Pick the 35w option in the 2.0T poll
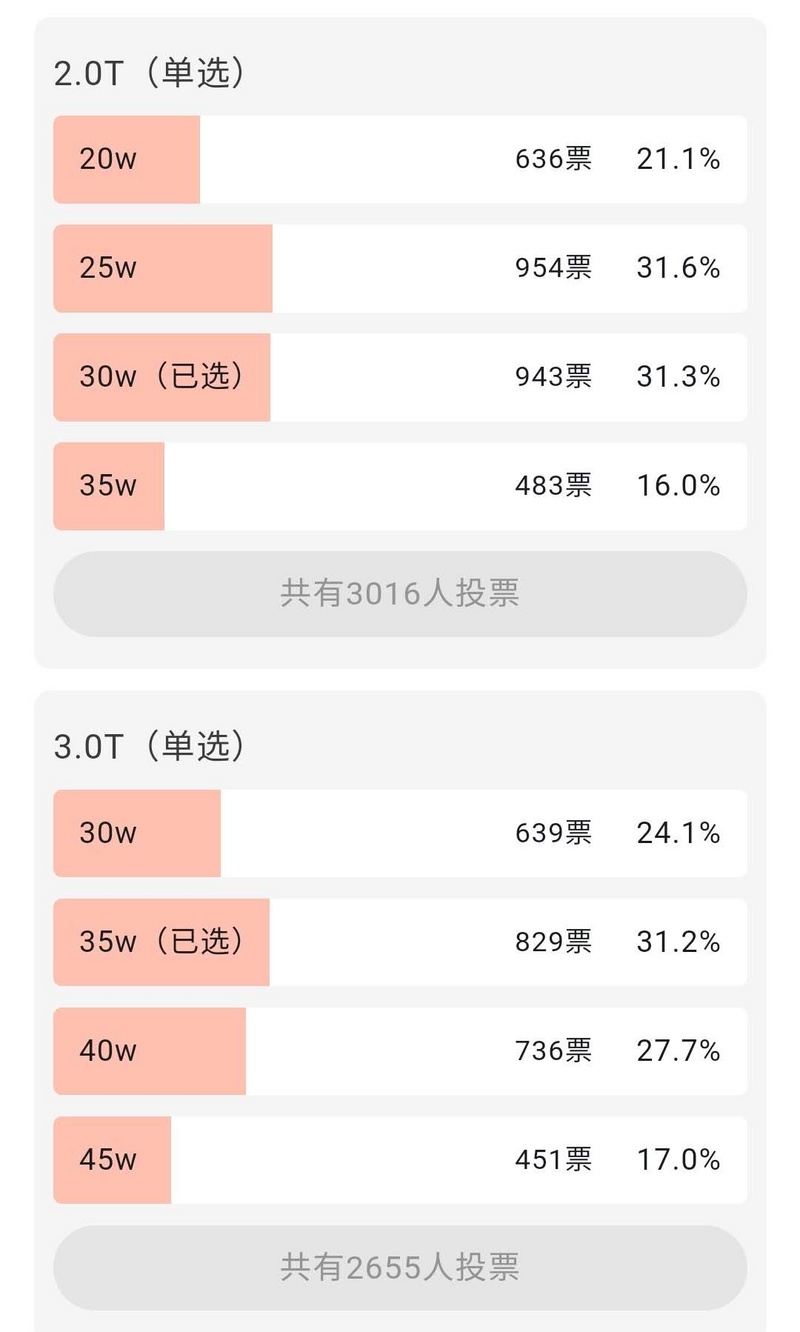The width and height of the screenshot is (800, 1332). [x=400, y=486]
